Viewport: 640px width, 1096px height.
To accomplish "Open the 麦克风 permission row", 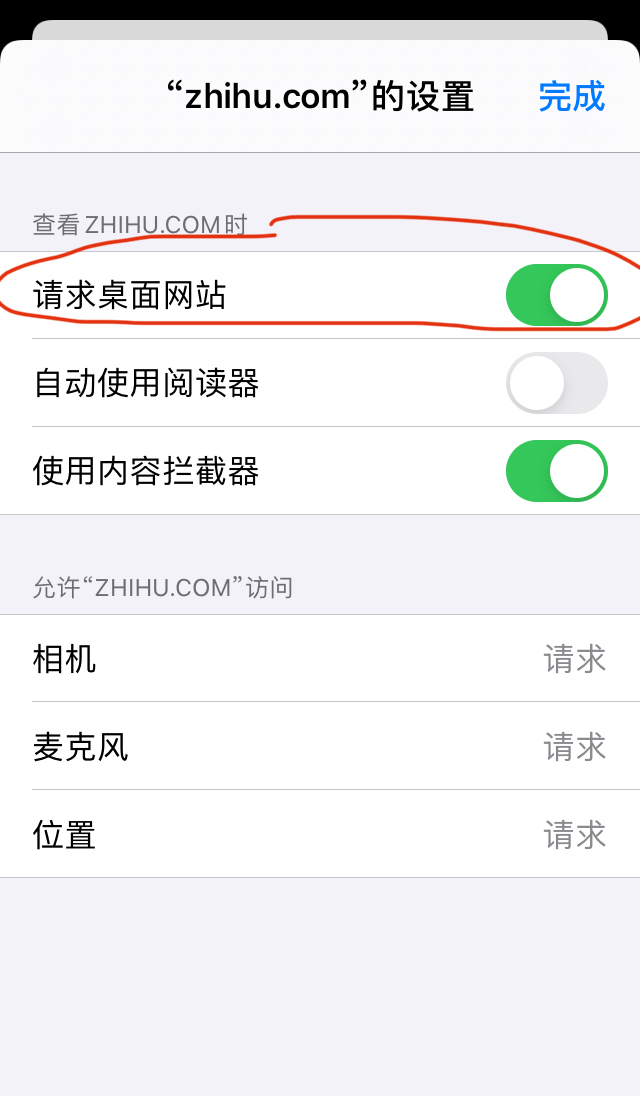I will 320,747.
